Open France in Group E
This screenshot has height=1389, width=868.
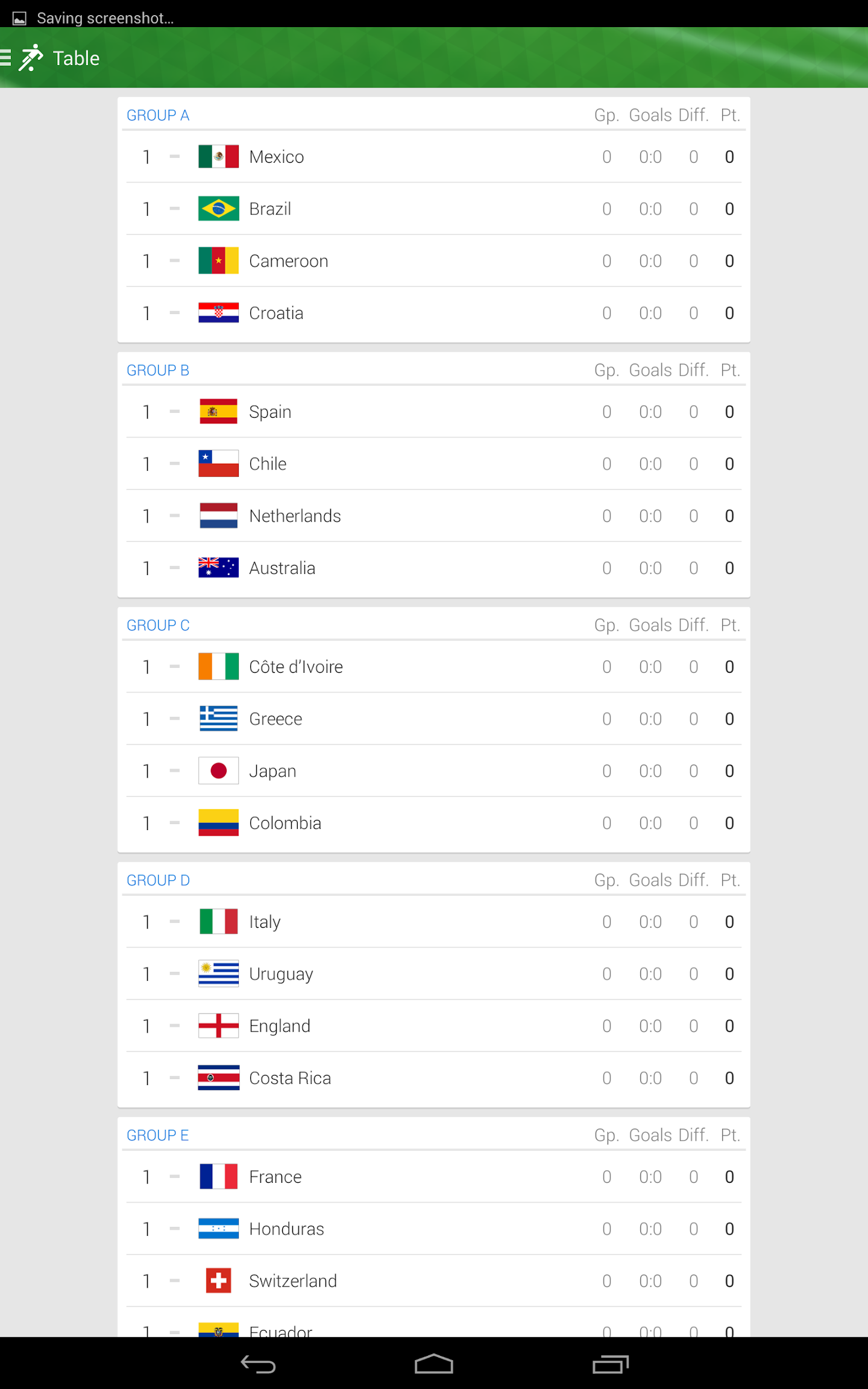point(433,1177)
